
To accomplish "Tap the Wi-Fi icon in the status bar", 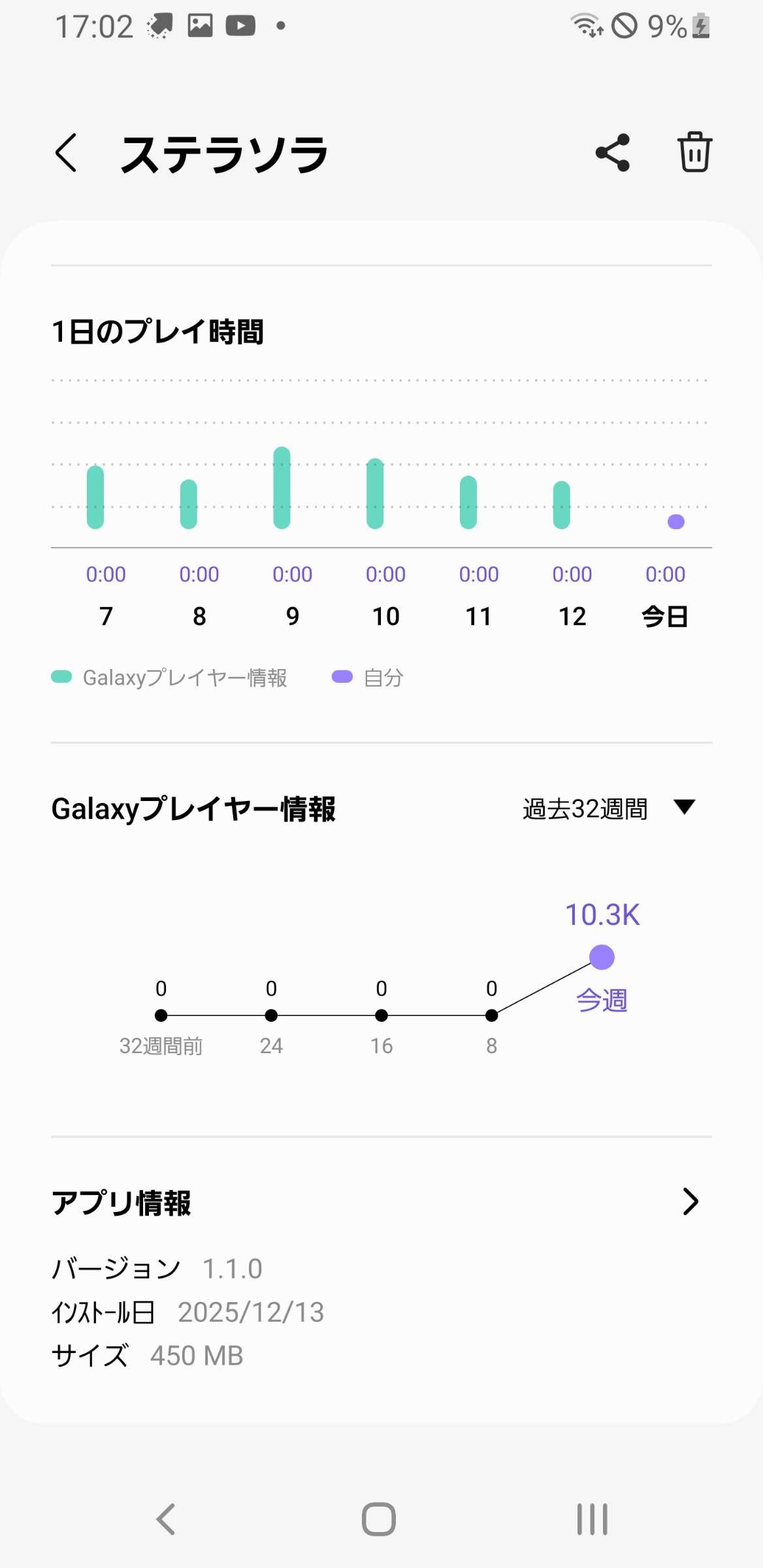I will click(x=587, y=25).
